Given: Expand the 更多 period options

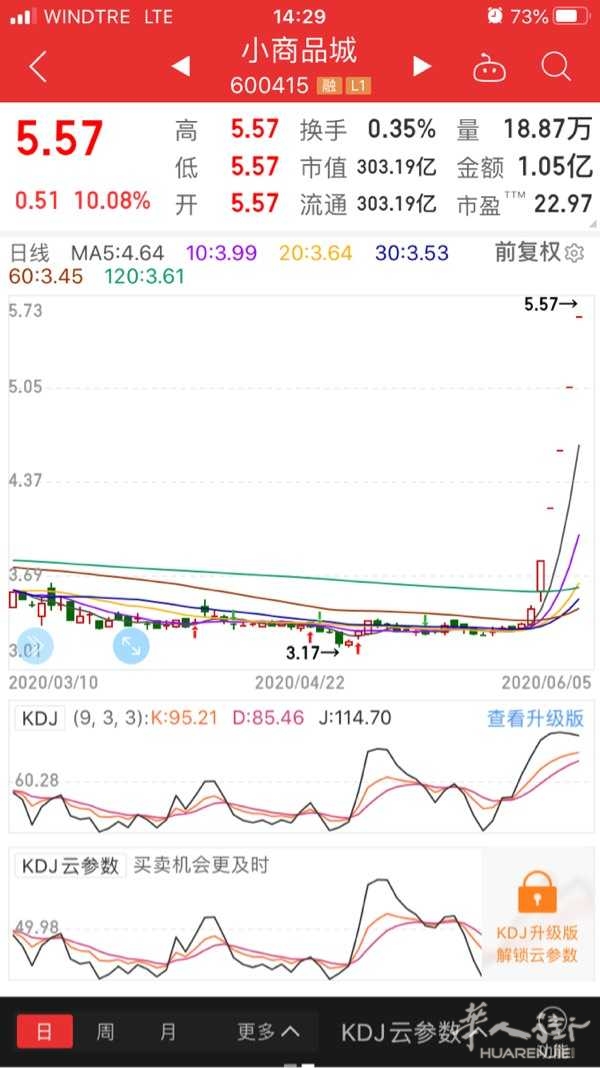Looking at the screenshot, I should 268,1031.
